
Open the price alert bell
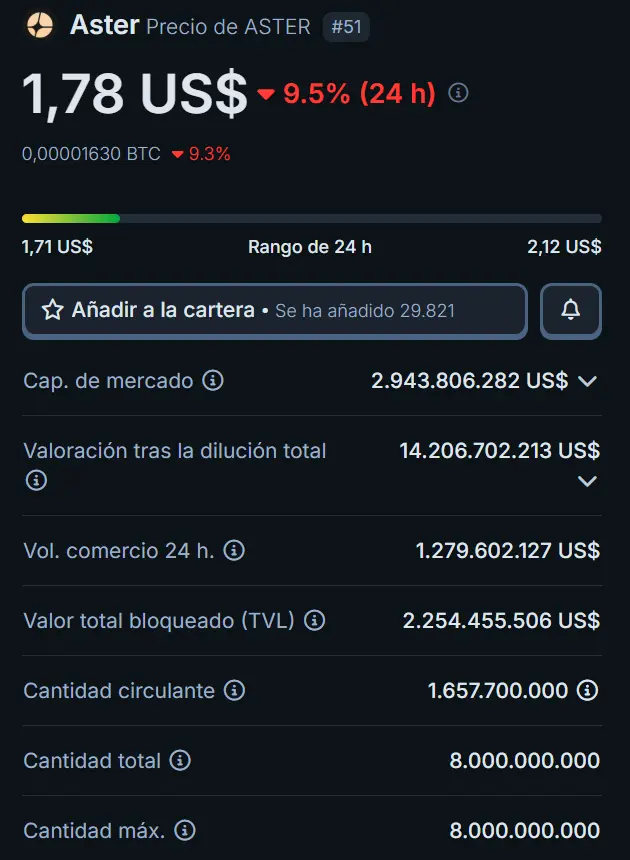[x=571, y=311]
